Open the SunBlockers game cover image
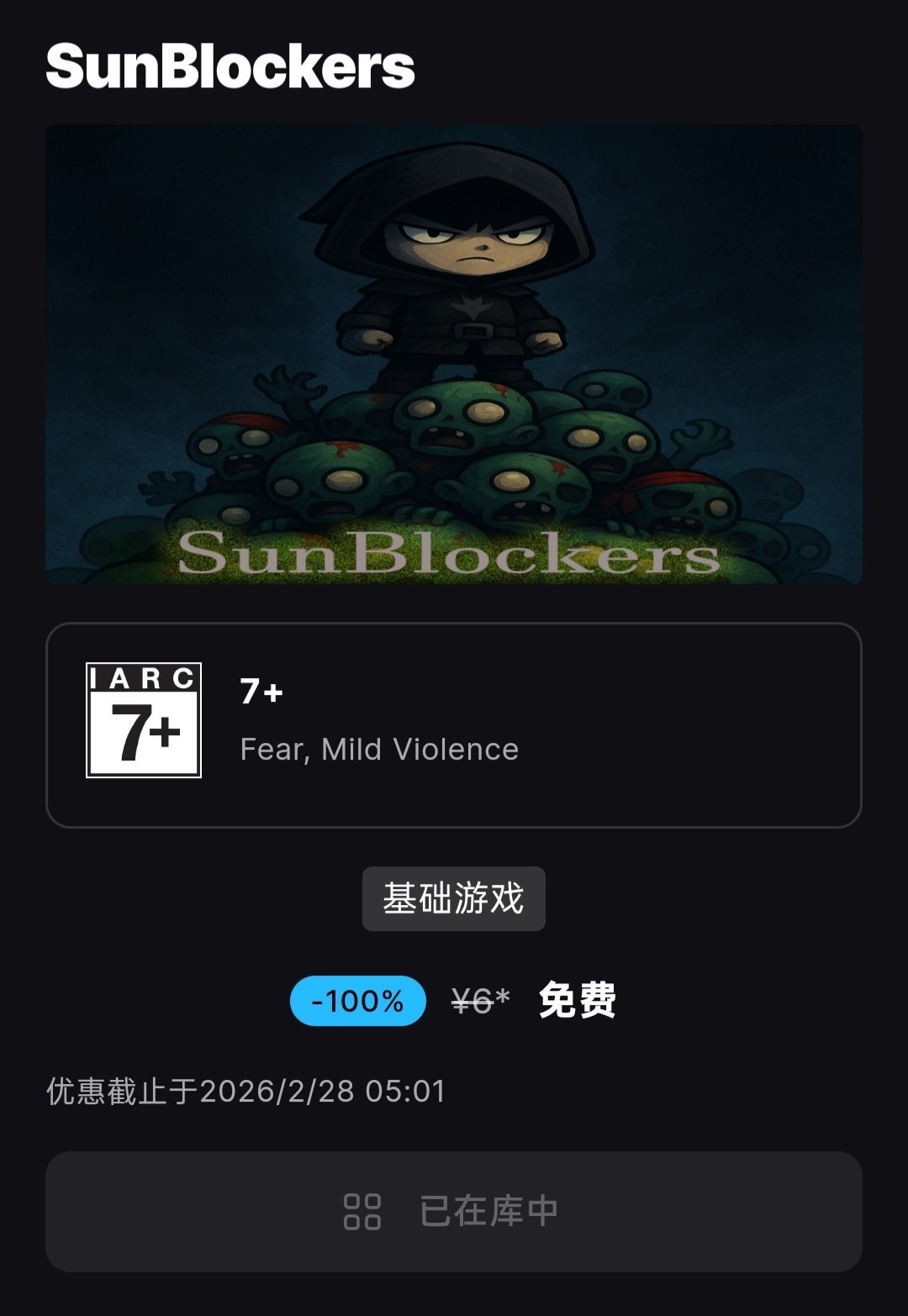The image size is (908, 1316). coord(454,355)
